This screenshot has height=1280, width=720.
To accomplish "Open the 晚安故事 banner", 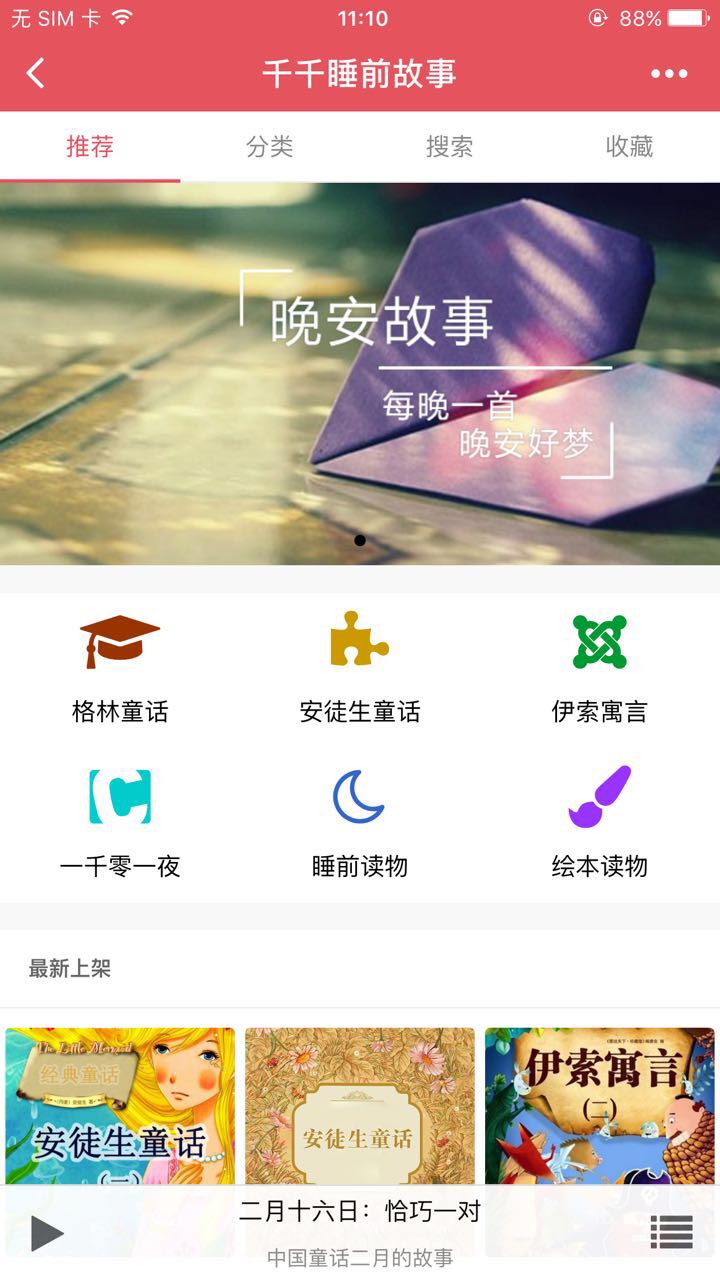I will [x=360, y=373].
